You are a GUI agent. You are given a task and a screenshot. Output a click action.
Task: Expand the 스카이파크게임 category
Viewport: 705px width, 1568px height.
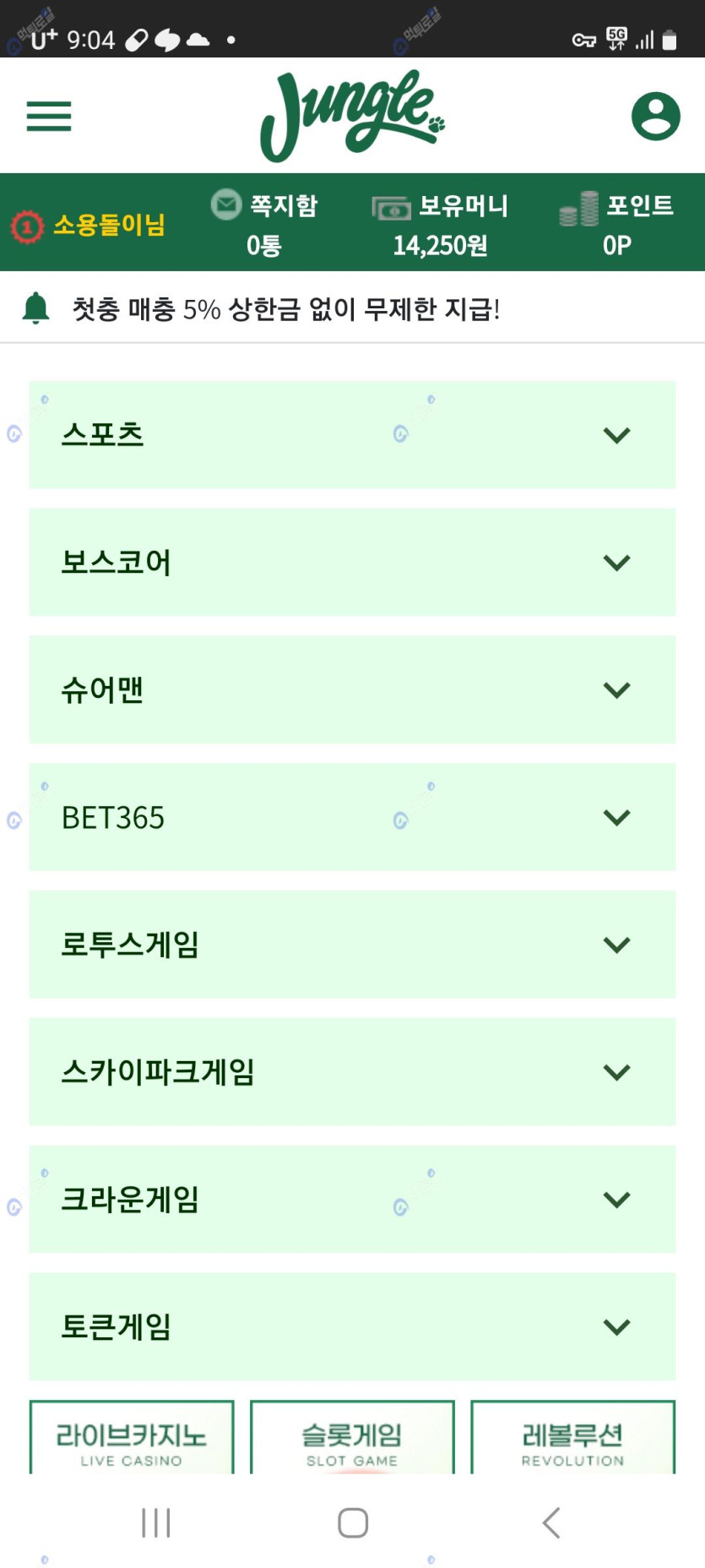(x=352, y=1072)
